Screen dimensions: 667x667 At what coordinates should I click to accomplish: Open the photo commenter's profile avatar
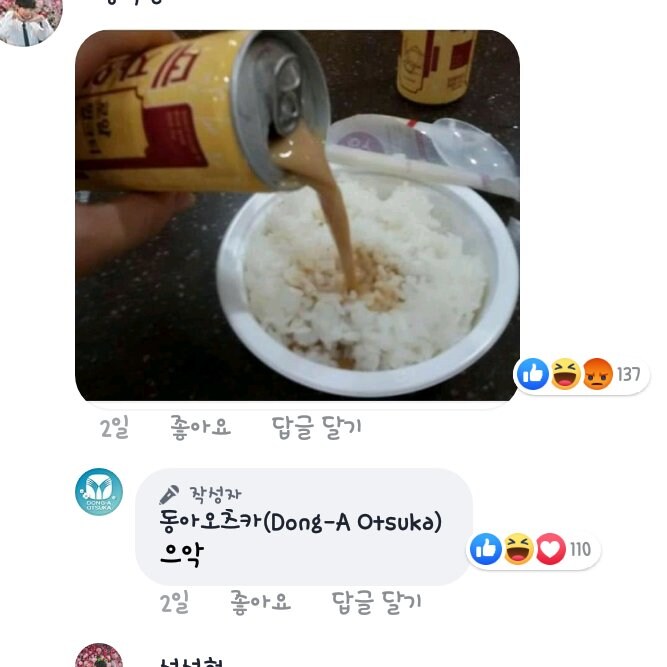(x=28, y=18)
